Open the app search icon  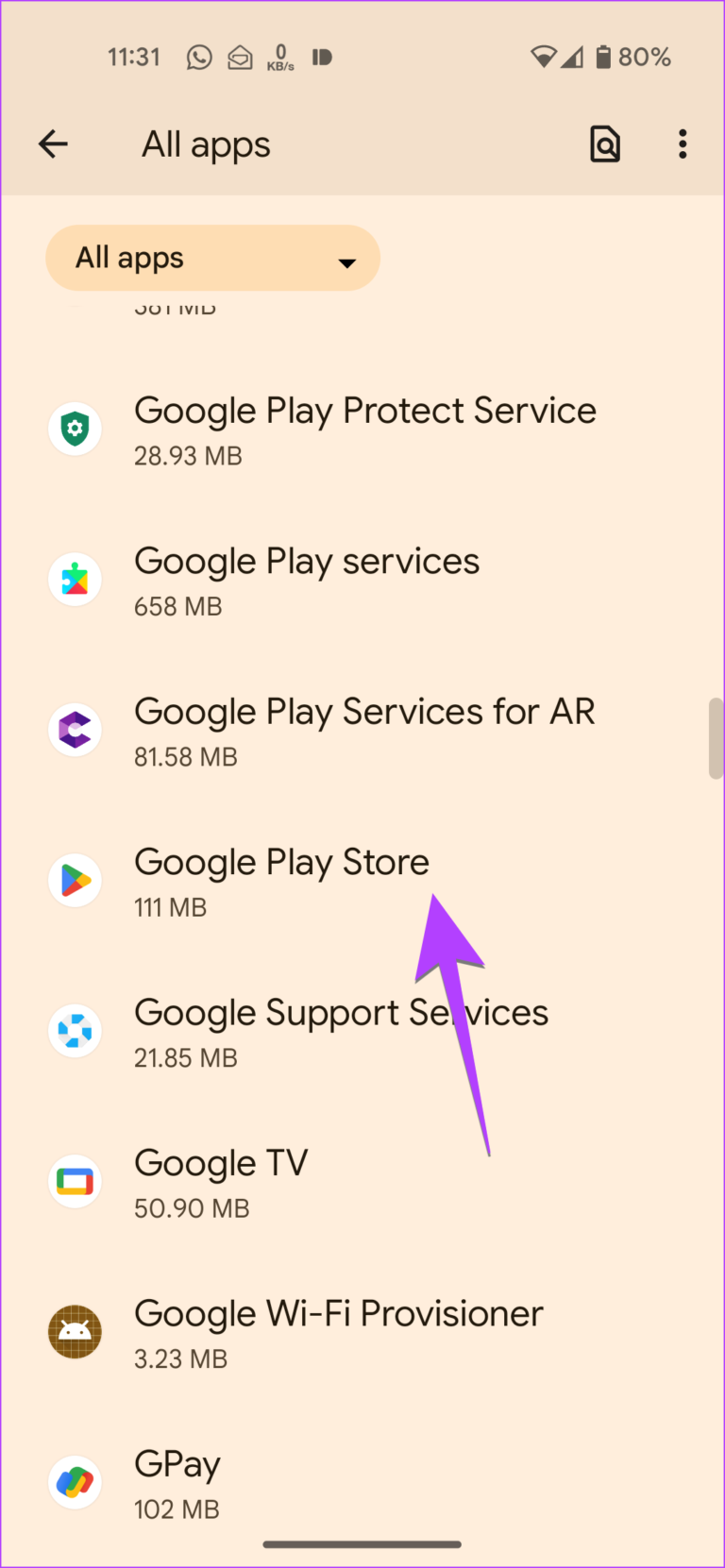[605, 143]
